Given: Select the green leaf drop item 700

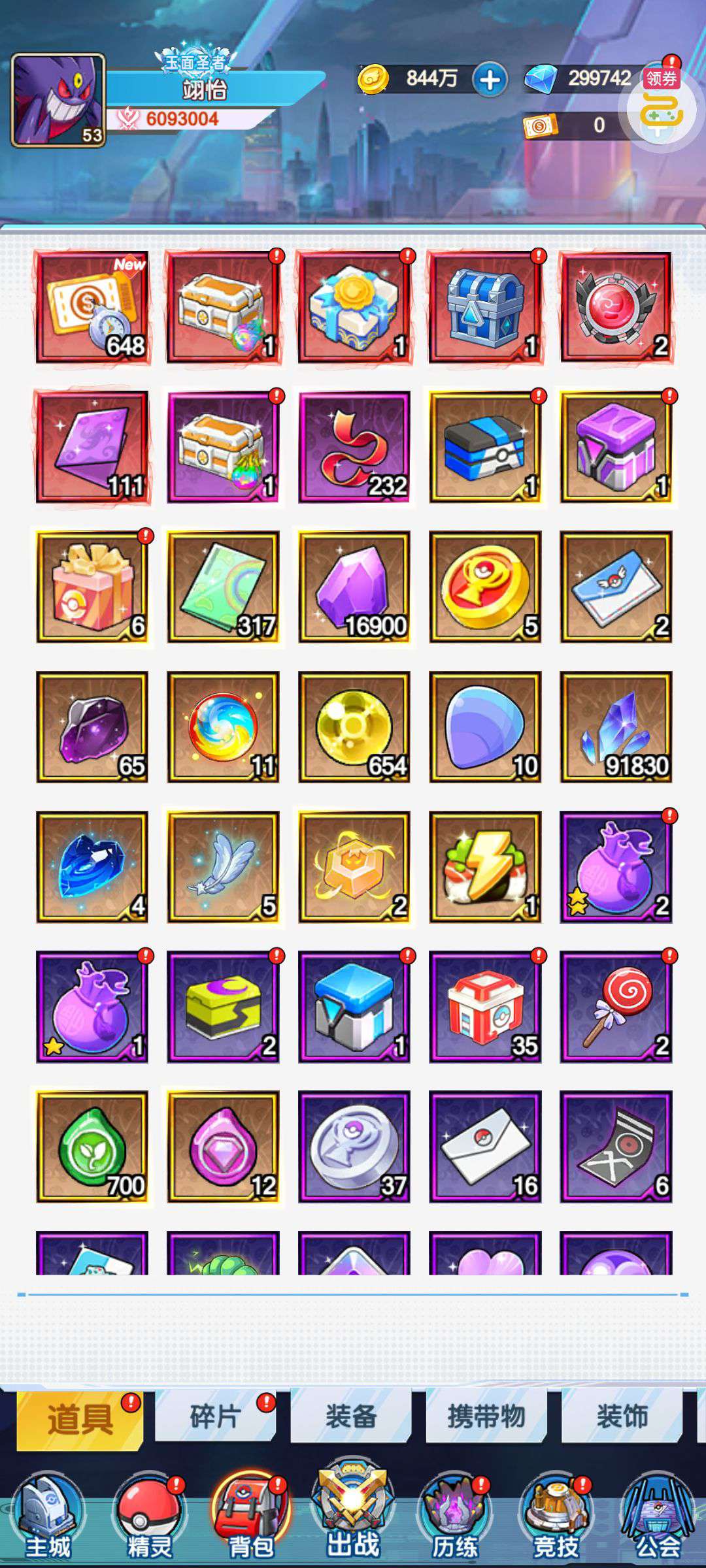Looking at the screenshot, I should pyautogui.click(x=92, y=1147).
